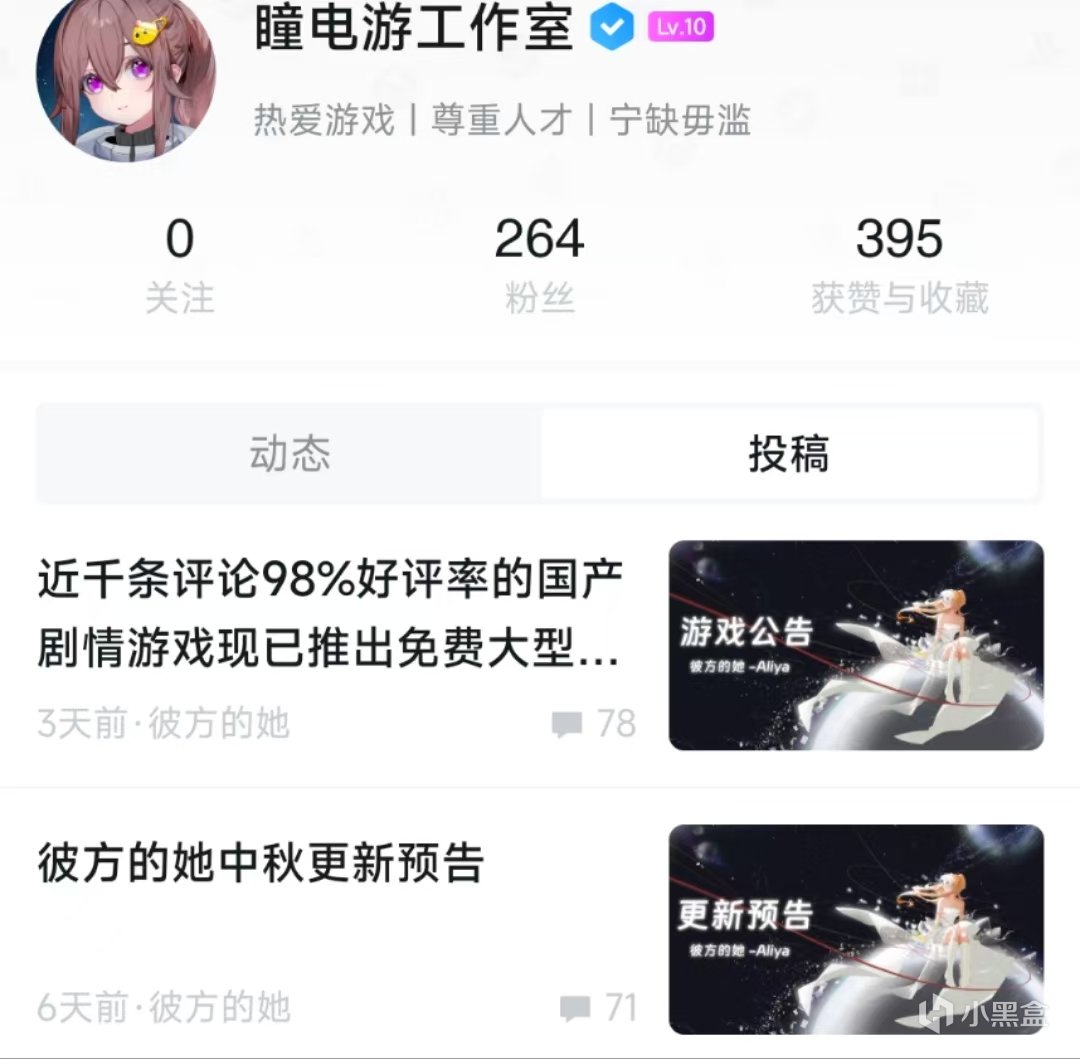This screenshot has height=1059, width=1080.
Task: View the 粉丝 followers list
Action: [539, 264]
